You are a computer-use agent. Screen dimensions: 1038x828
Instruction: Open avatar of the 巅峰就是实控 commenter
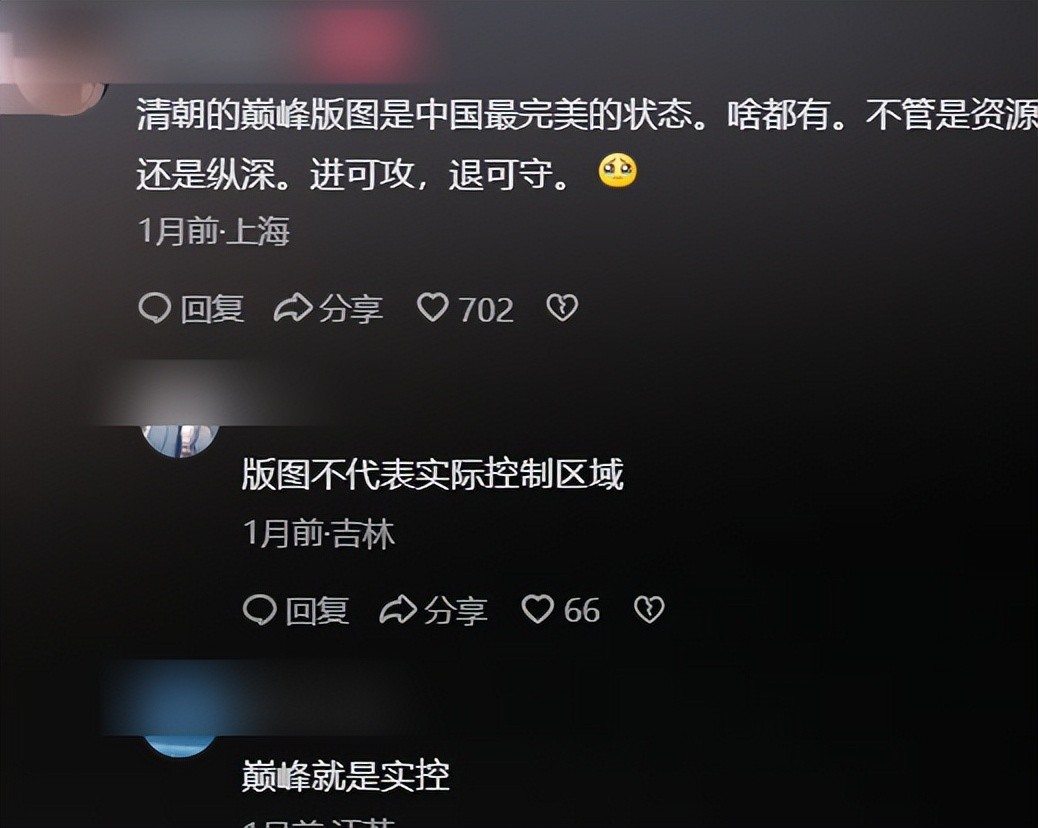click(181, 742)
